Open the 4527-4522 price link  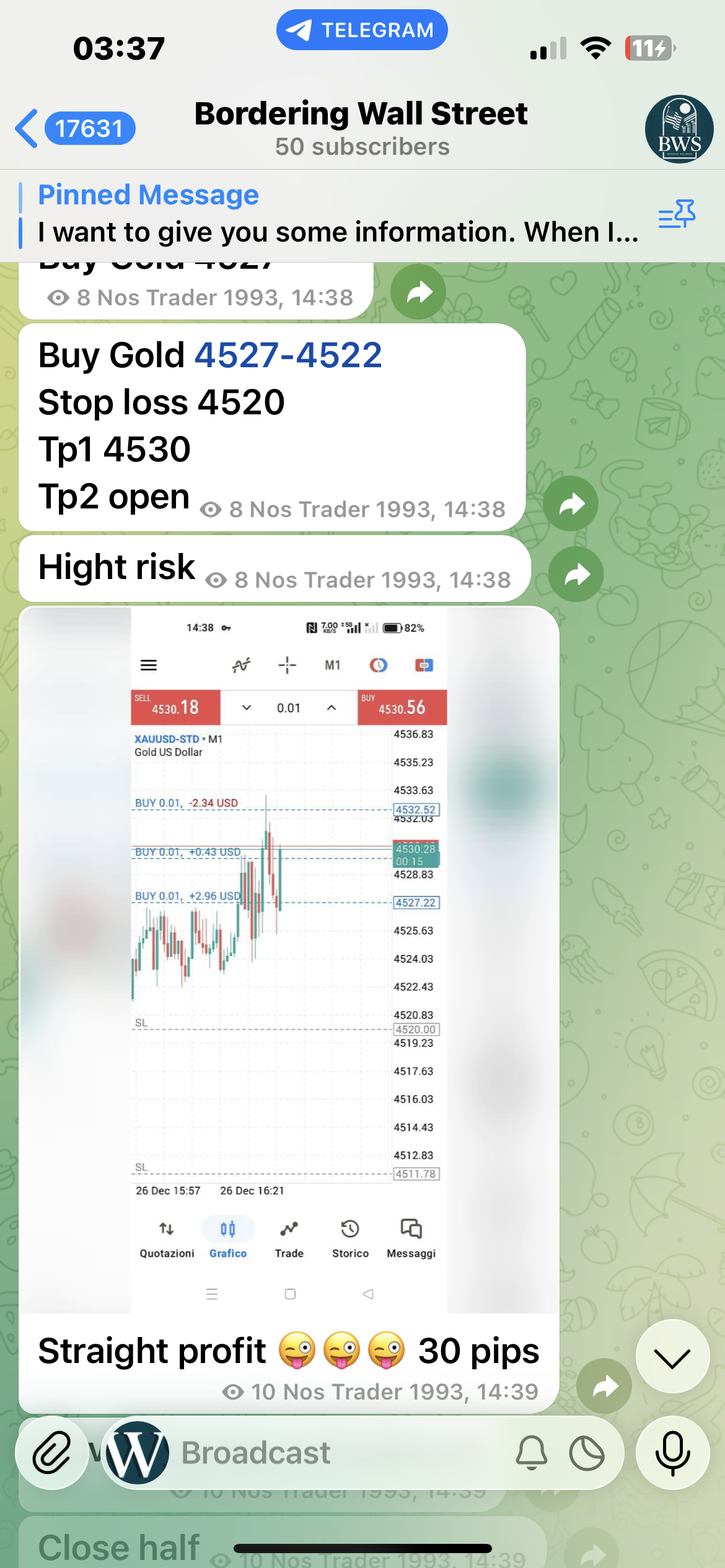[288, 355]
